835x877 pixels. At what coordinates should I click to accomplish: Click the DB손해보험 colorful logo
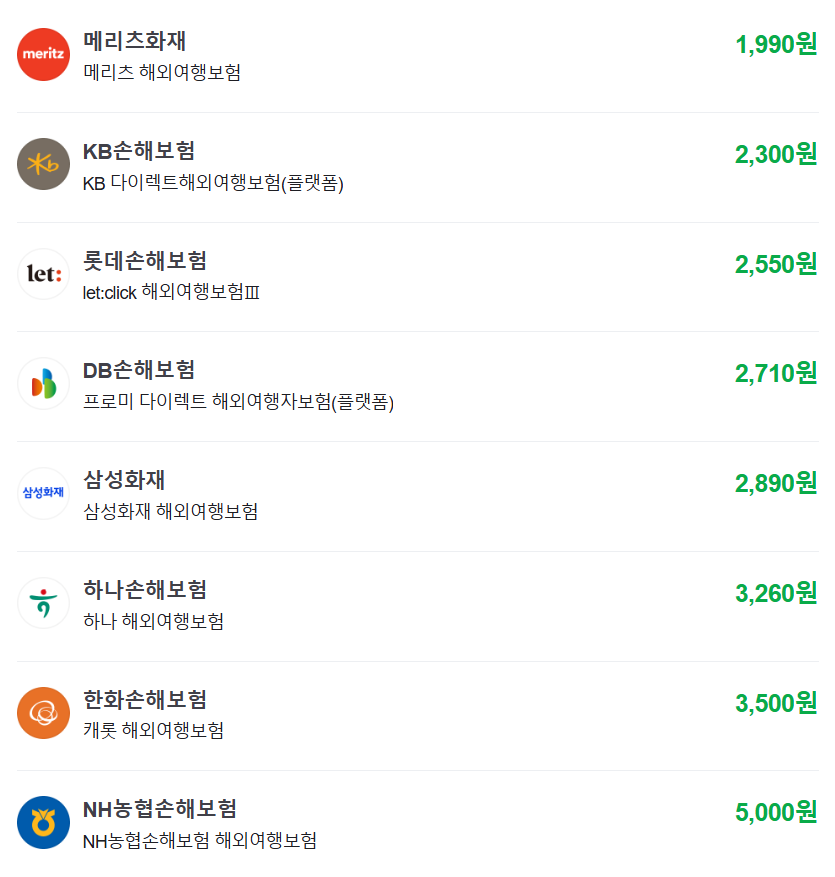point(43,384)
